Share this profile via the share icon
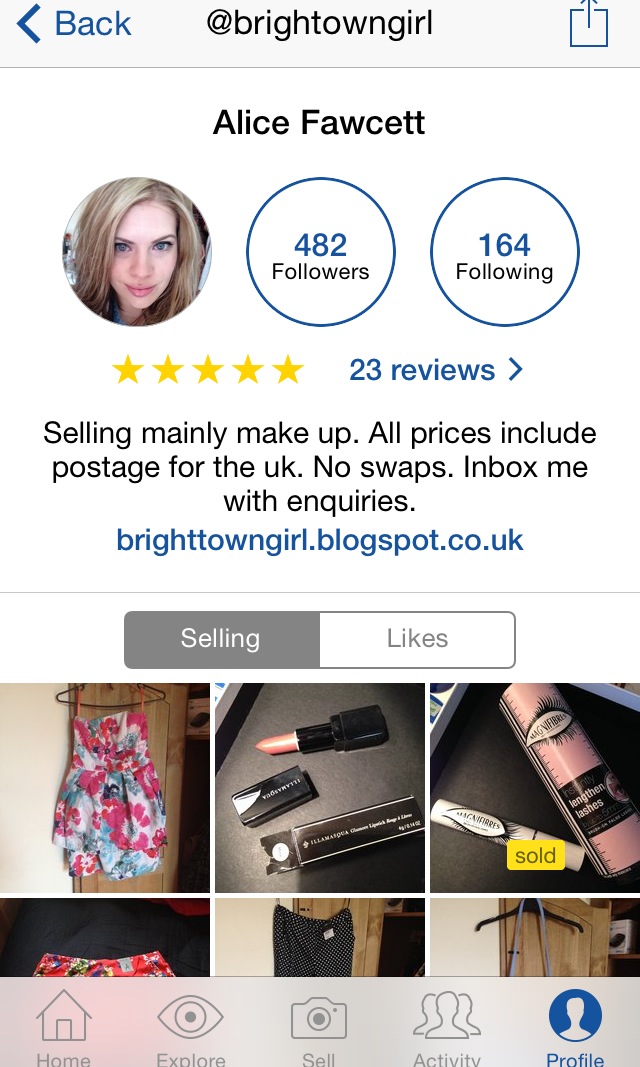Viewport: 640px width, 1067px height. (589, 23)
